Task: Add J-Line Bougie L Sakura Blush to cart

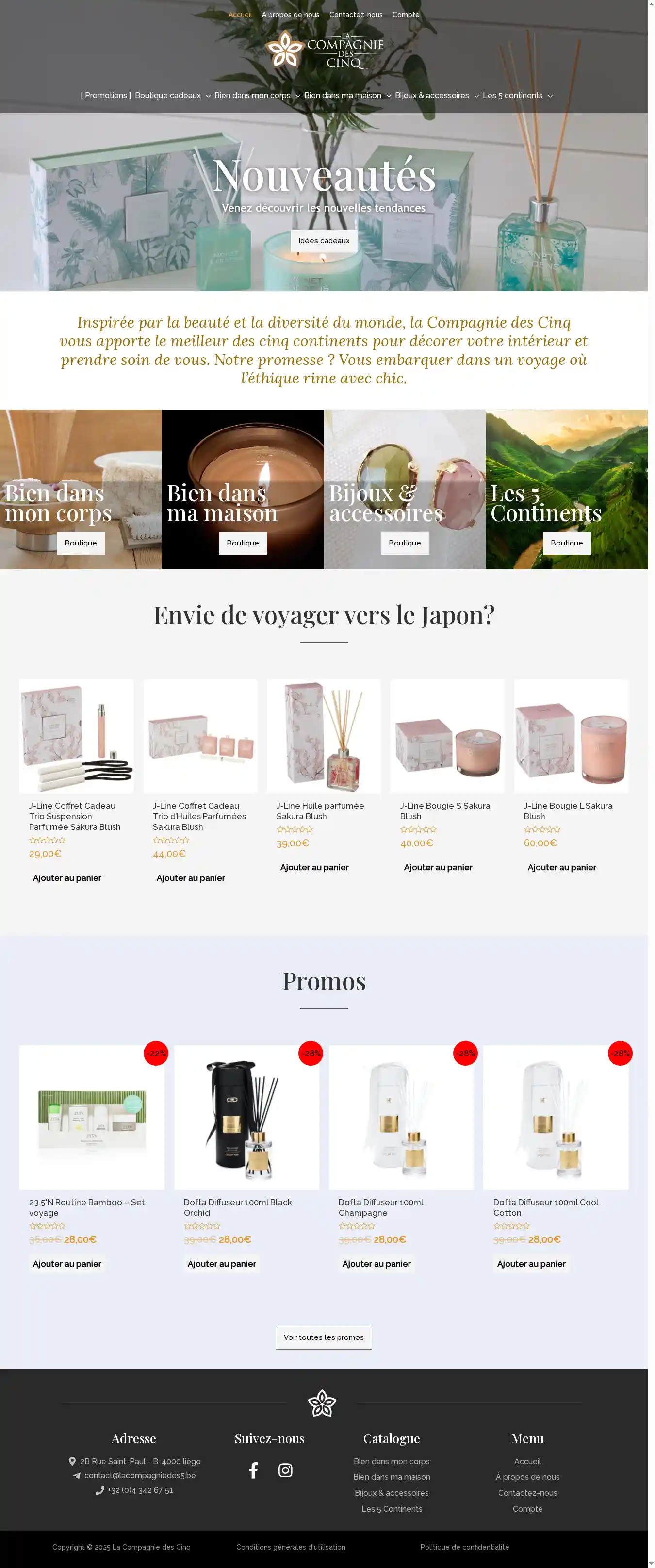Action: (x=561, y=867)
